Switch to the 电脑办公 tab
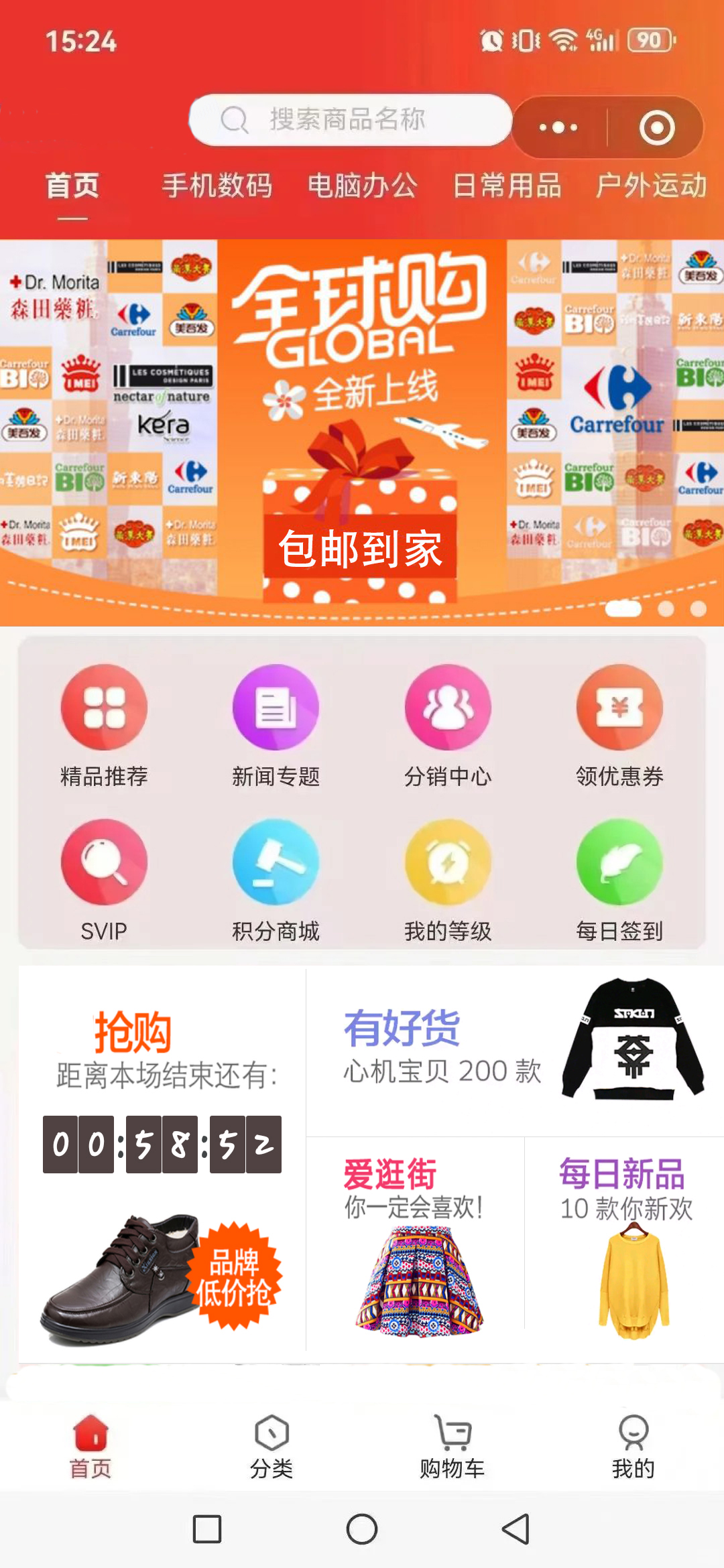The image size is (724, 1568). (362, 186)
